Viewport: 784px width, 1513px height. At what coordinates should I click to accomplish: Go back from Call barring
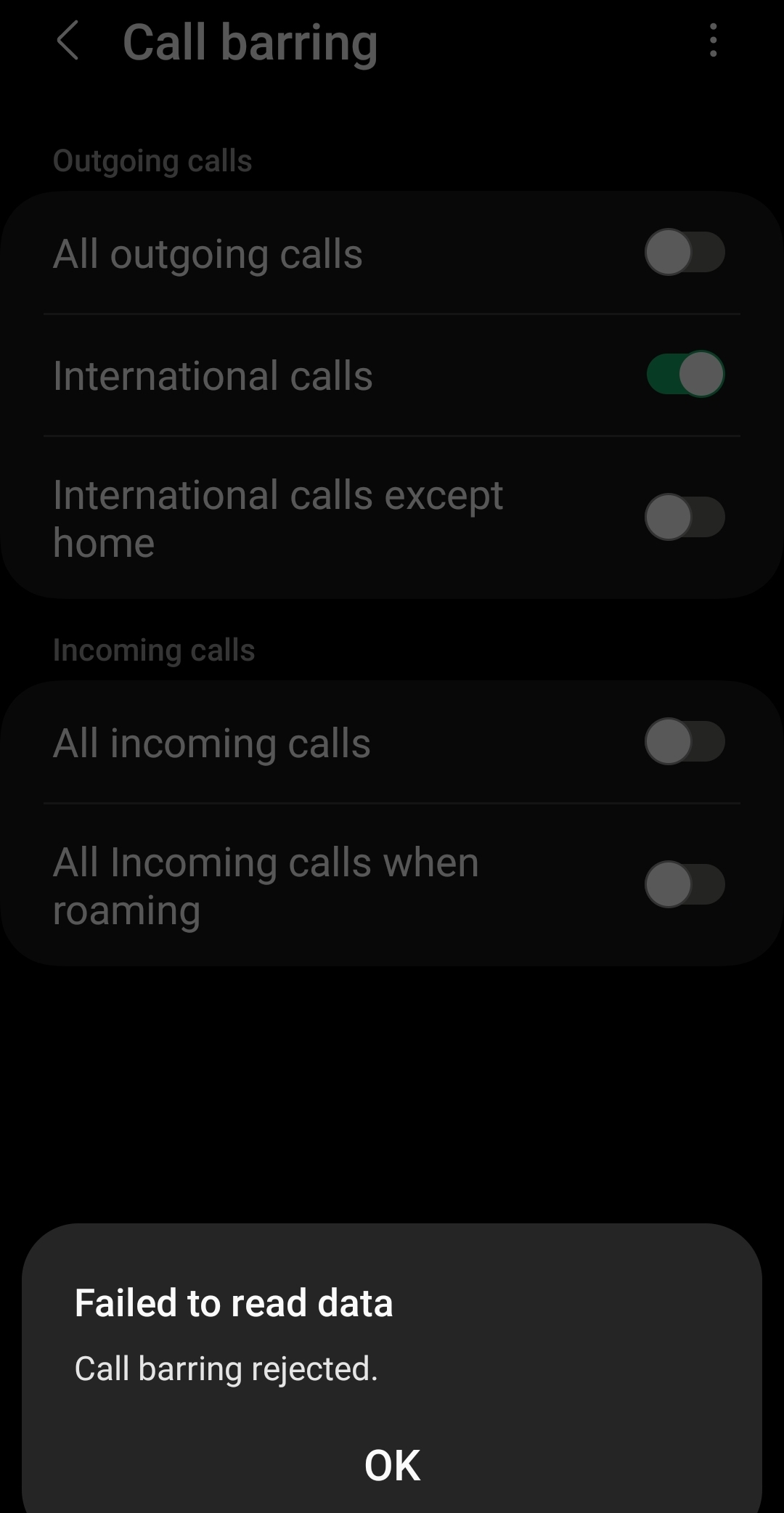68,41
